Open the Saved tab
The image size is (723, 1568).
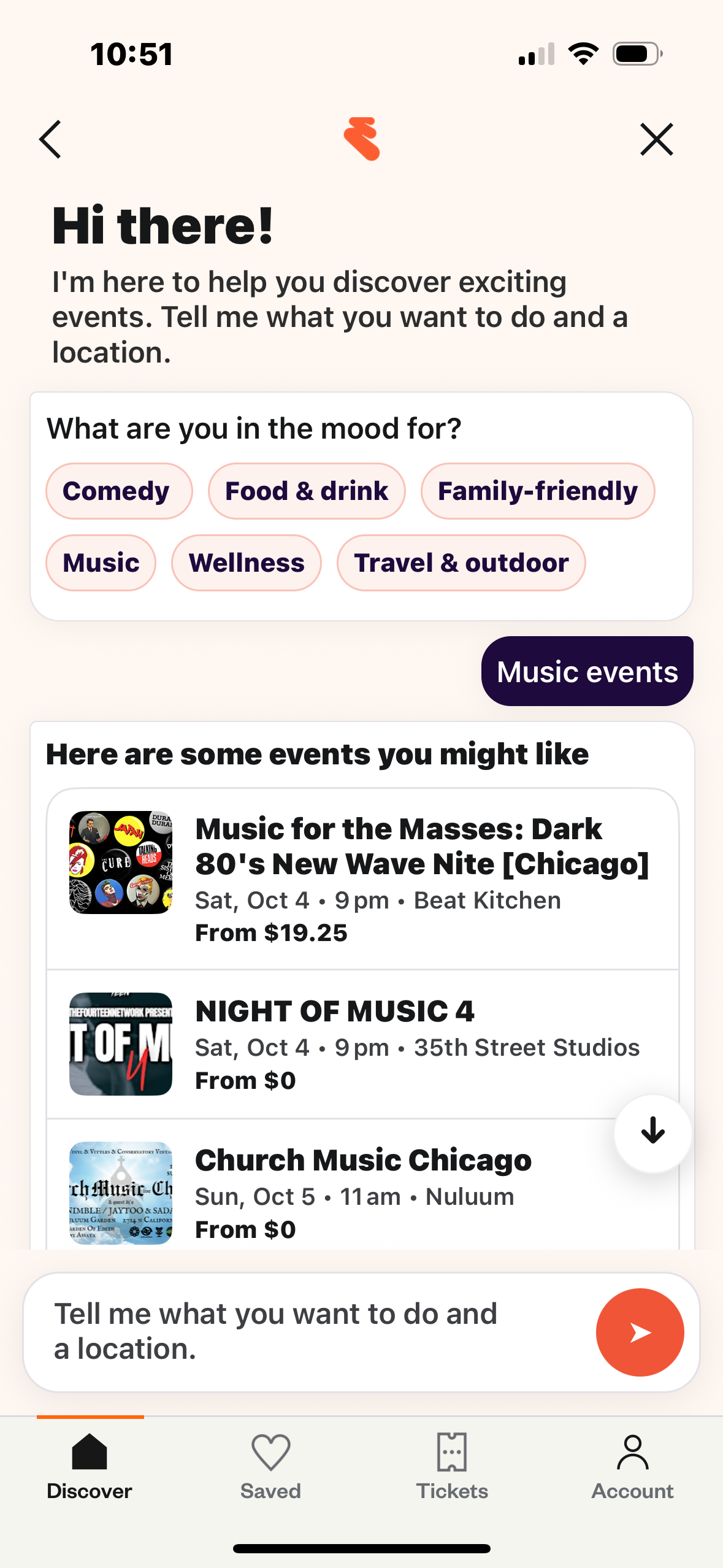click(270, 1466)
